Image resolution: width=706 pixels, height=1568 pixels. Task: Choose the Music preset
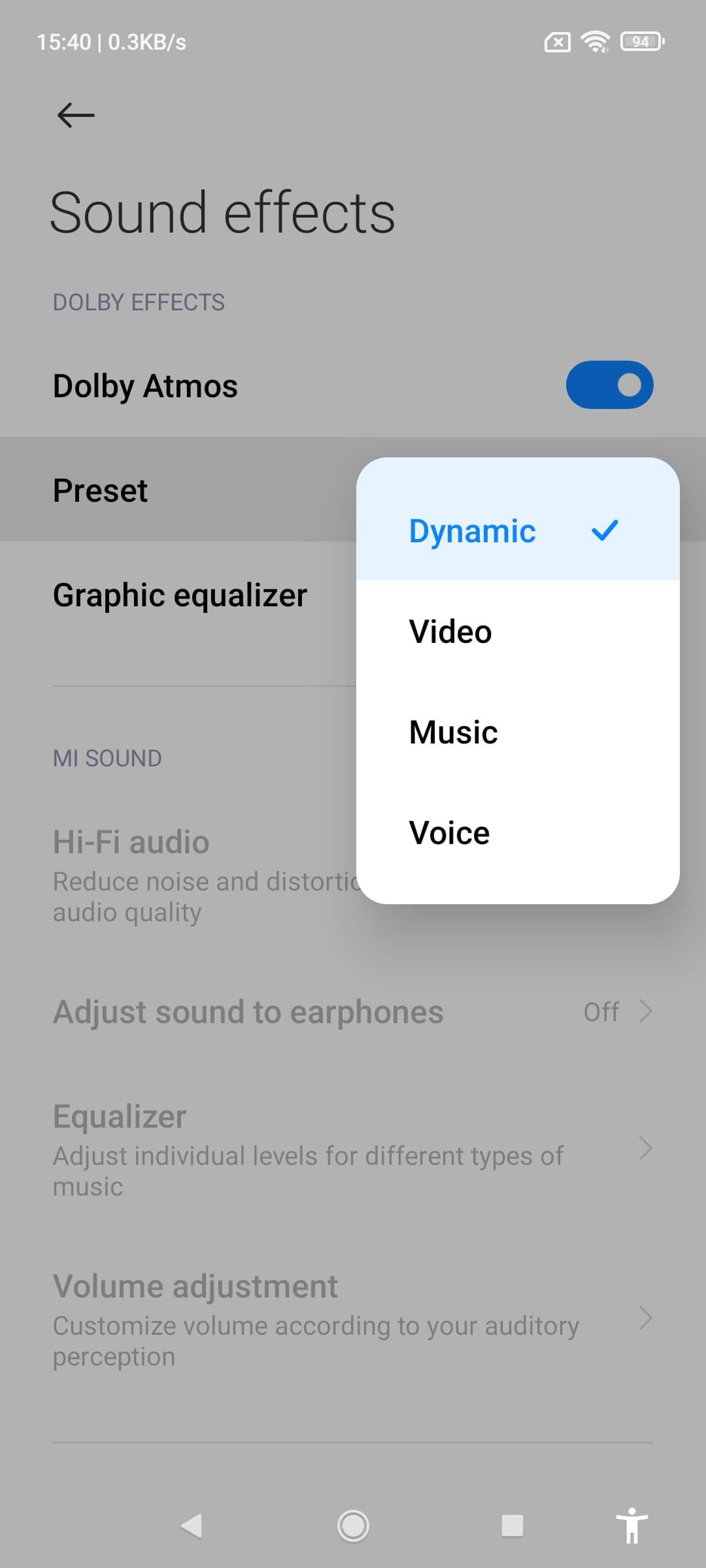516,732
